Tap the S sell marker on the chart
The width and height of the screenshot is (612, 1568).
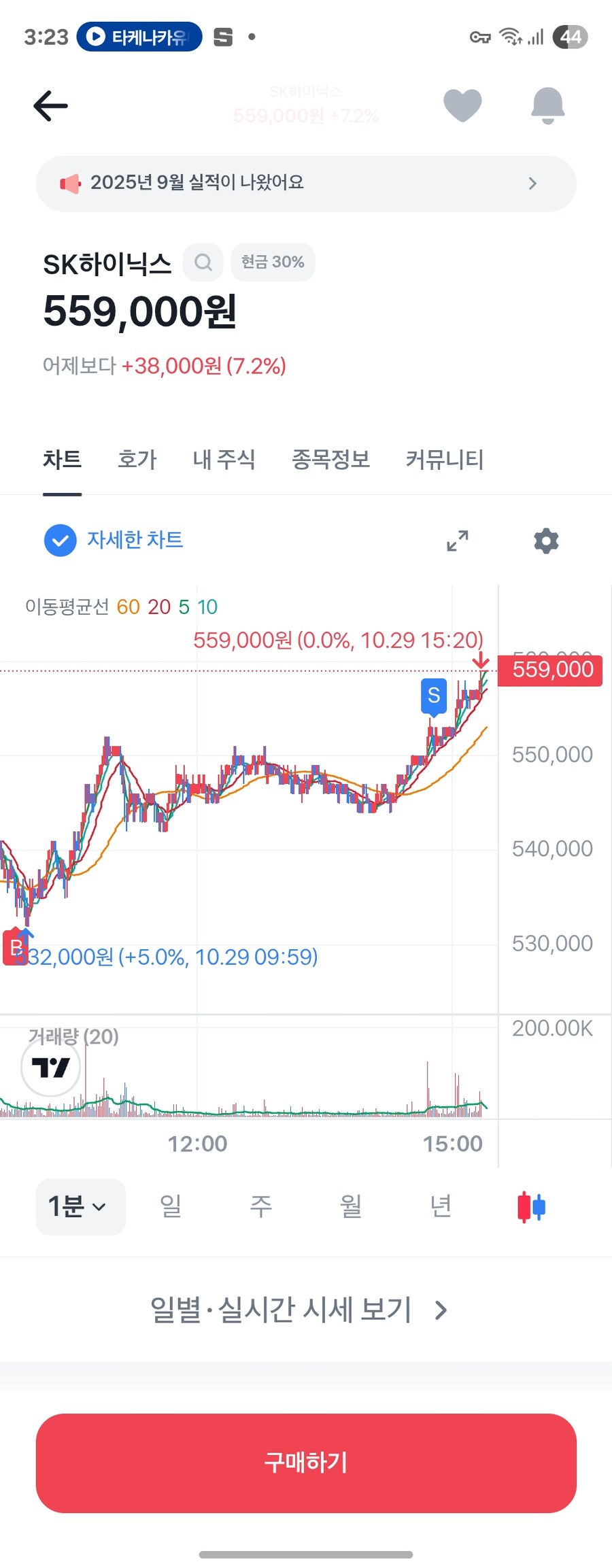(432, 695)
